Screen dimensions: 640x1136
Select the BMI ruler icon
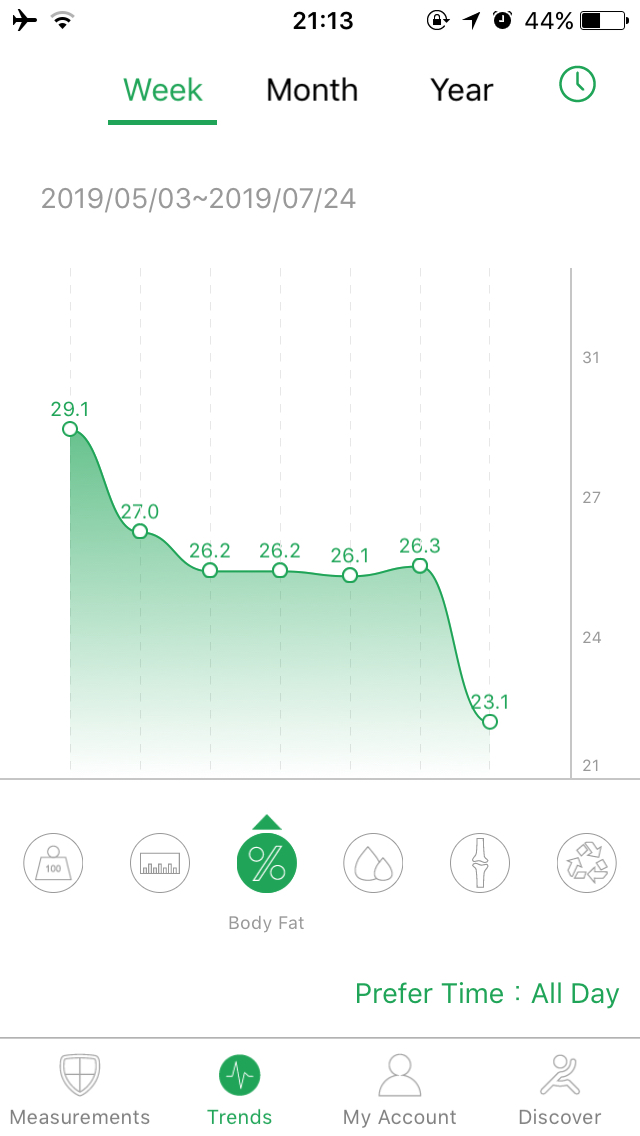click(x=160, y=863)
